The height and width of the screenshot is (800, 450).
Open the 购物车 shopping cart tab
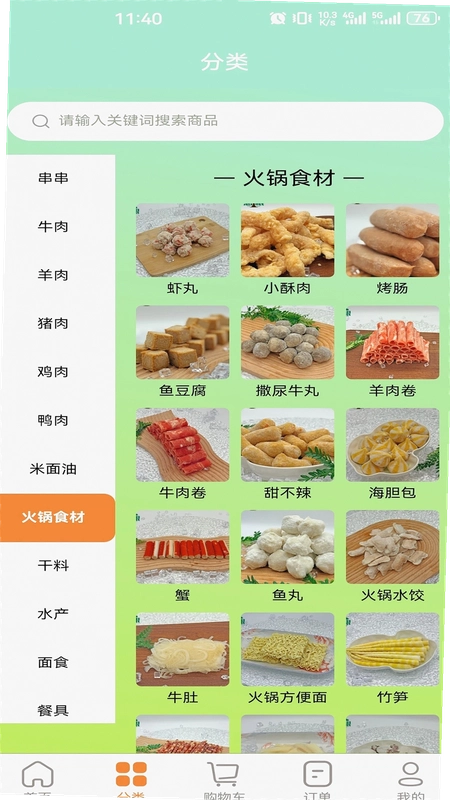tap(223, 778)
